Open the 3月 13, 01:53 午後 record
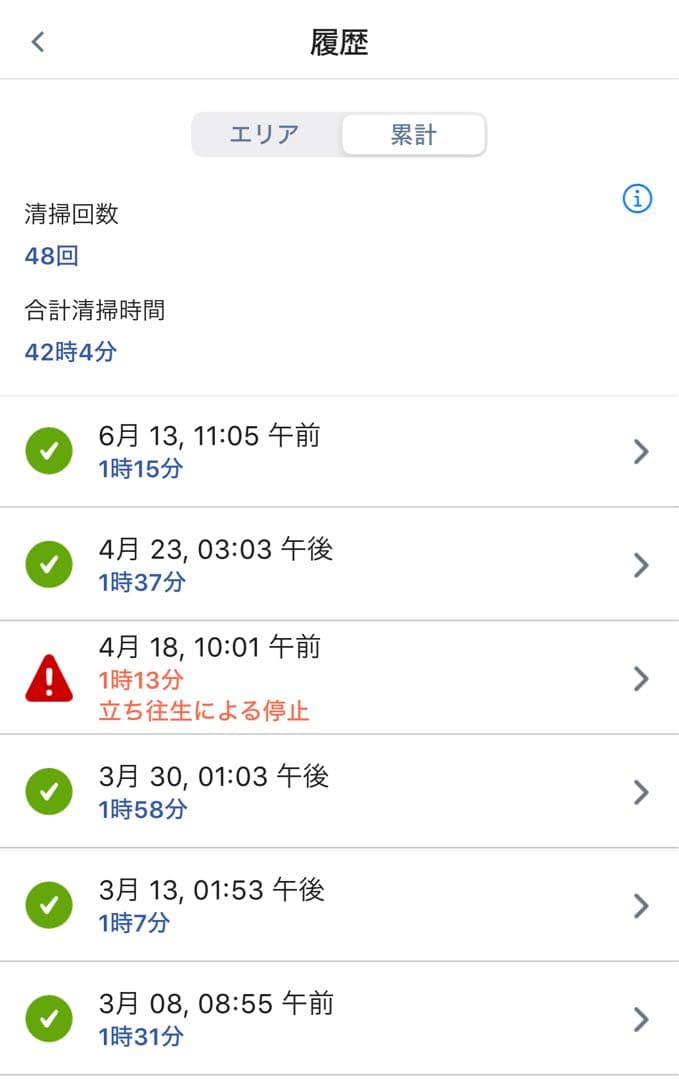The image size is (679, 1080). [x=339, y=905]
